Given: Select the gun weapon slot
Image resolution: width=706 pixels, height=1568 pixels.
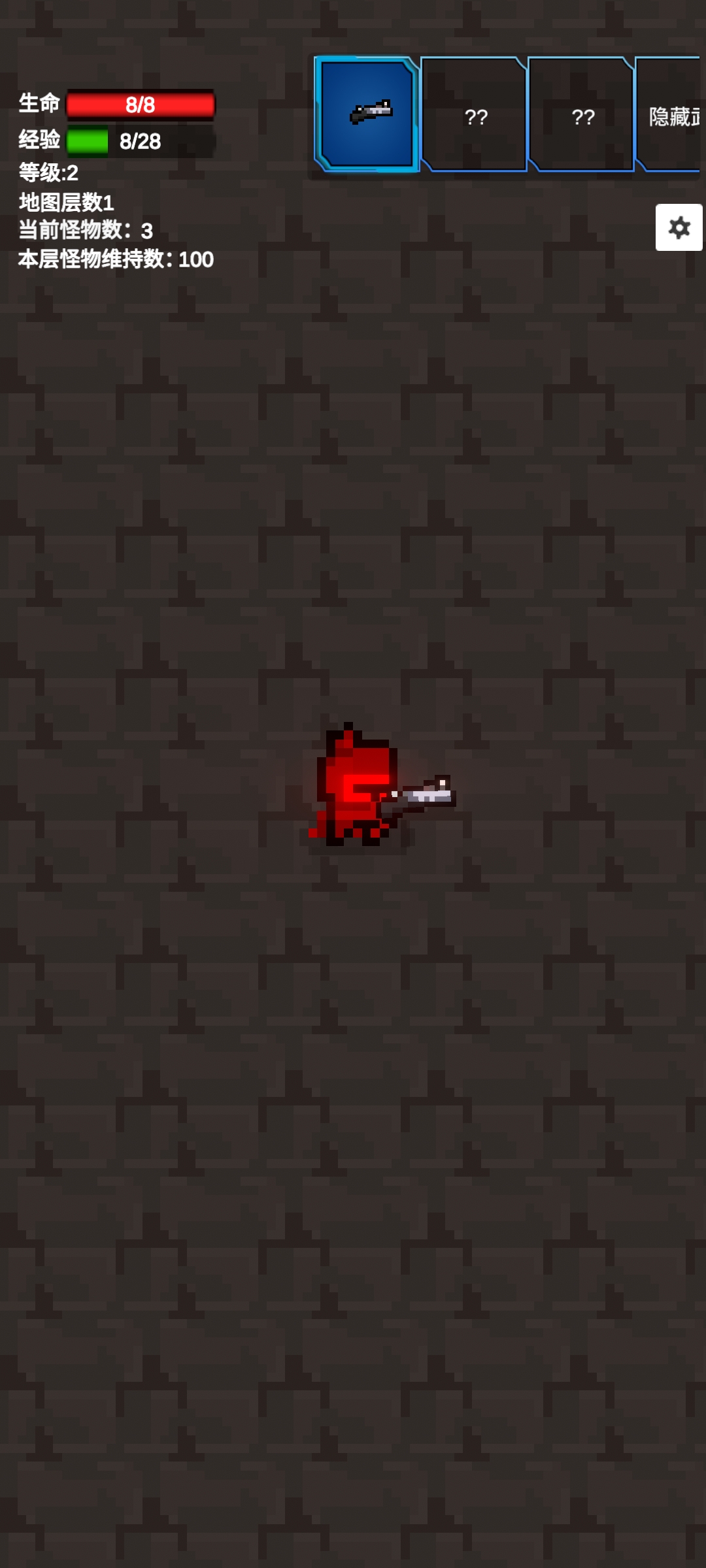Looking at the screenshot, I should [x=367, y=114].
